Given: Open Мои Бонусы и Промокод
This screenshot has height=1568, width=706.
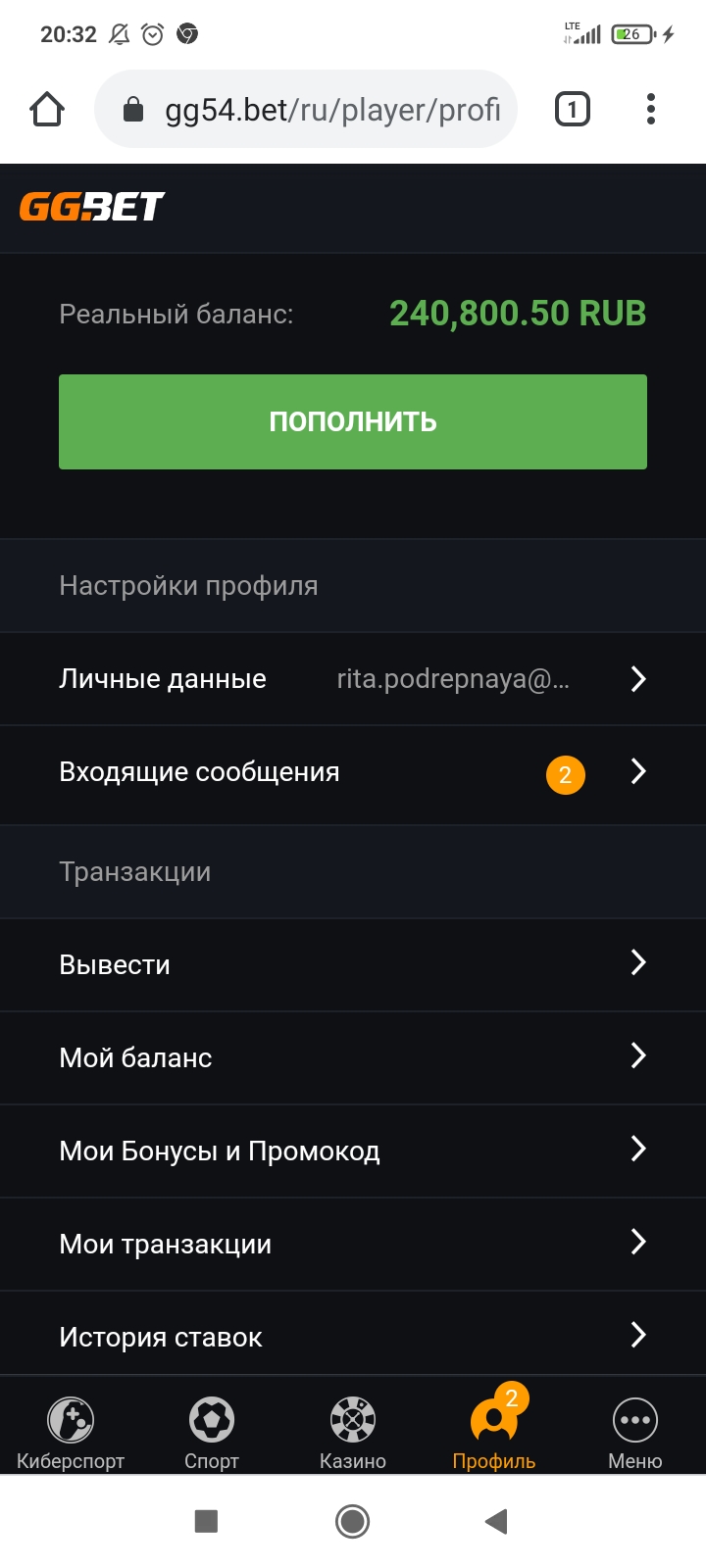Looking at the screenshot, I should pyautogui.click(x=353, y=1151).
